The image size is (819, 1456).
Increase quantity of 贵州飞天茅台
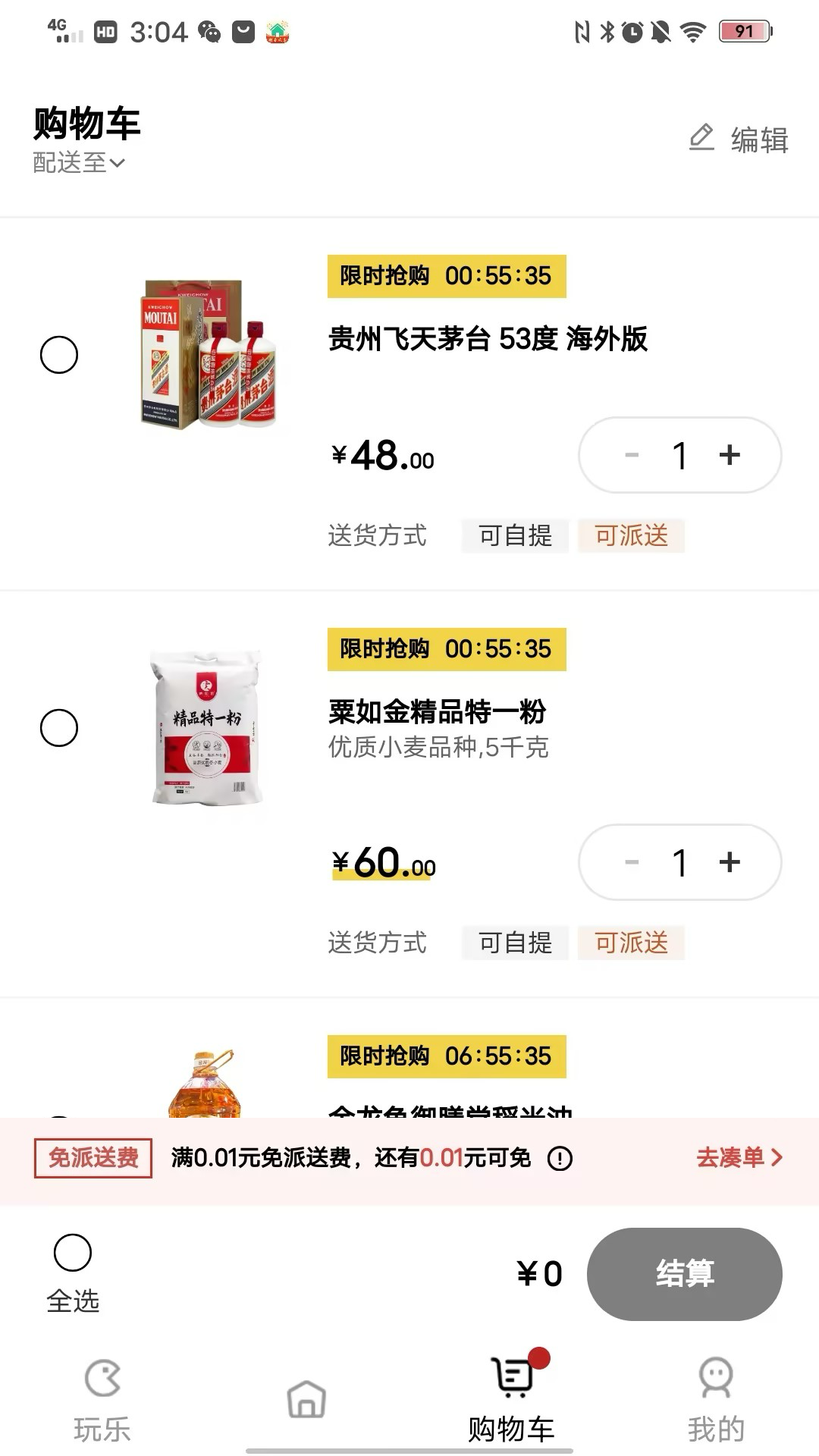[730, 455]
